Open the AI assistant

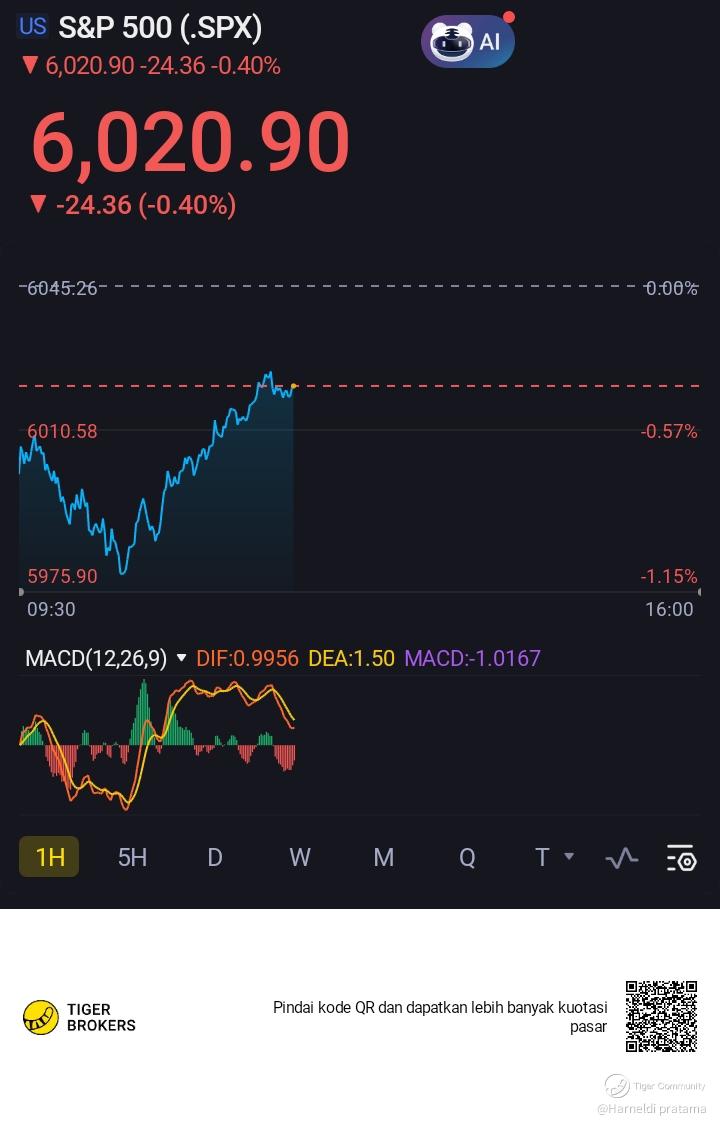tap(467, 42)
